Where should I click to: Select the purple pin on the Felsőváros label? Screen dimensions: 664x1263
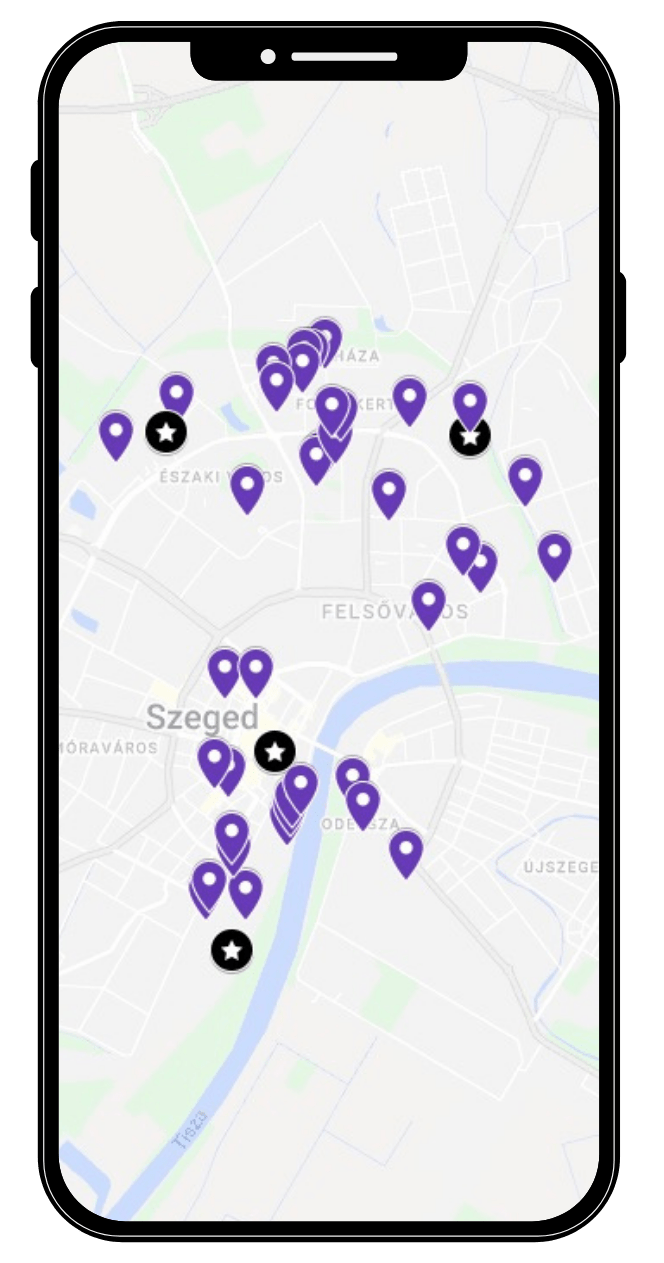point(428,602)
